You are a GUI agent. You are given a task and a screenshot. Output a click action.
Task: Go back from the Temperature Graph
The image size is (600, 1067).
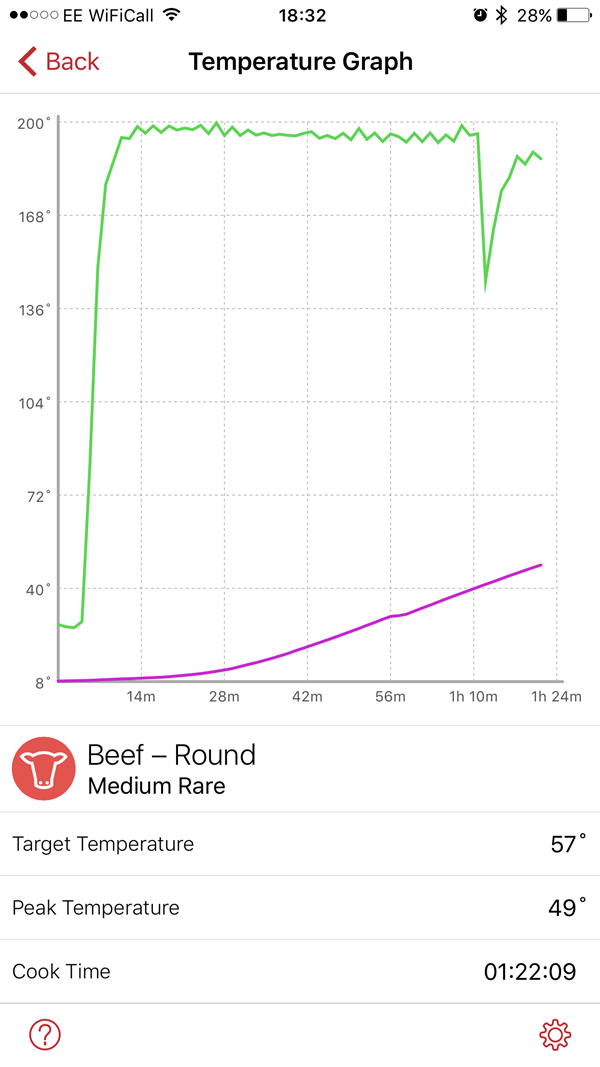(x=59, y=61)
